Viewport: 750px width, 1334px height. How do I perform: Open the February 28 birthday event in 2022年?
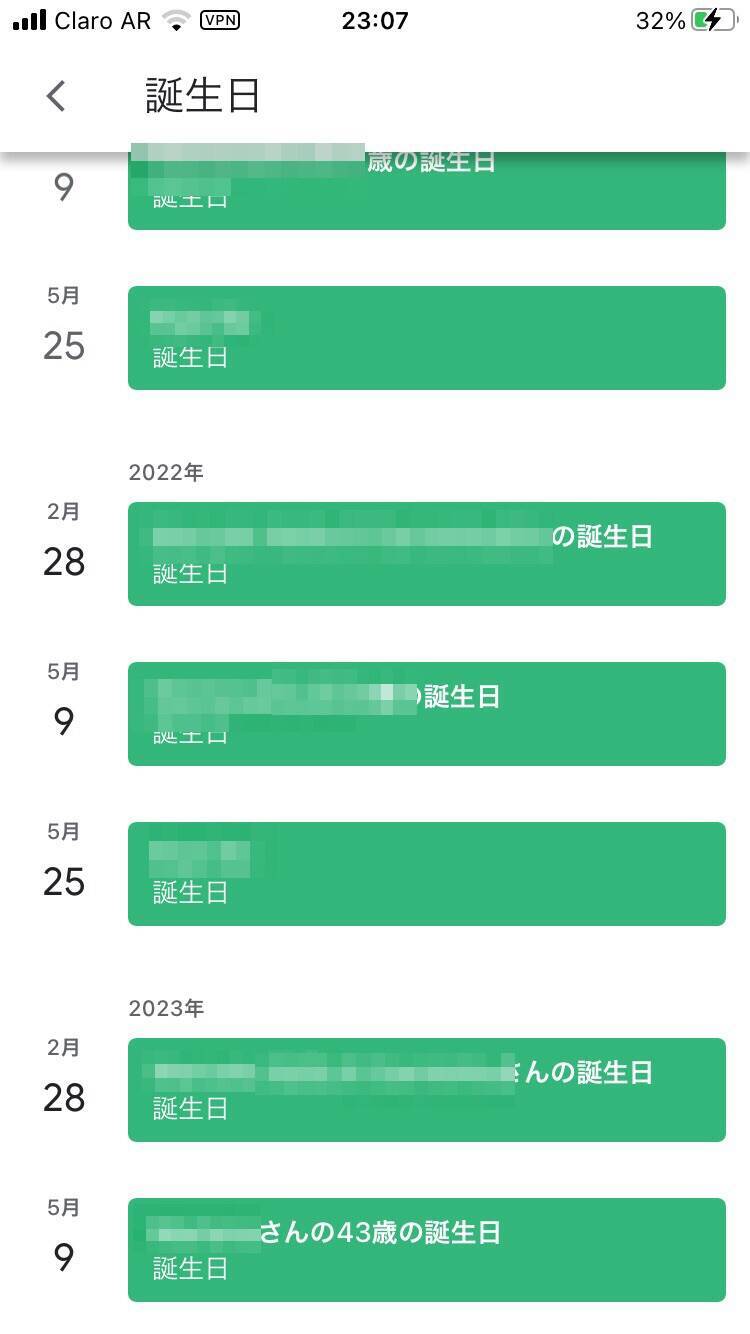tap(426, 554)
